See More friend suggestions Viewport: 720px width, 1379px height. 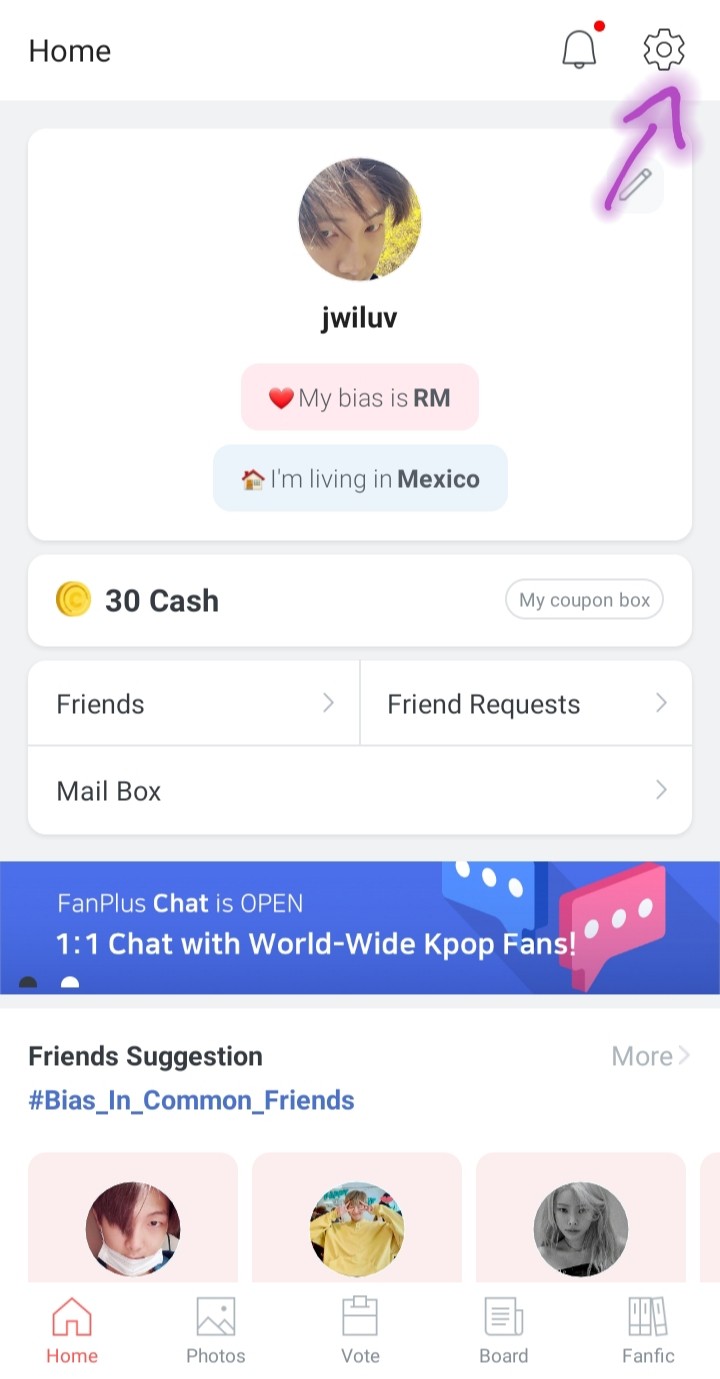[651, 1056]
